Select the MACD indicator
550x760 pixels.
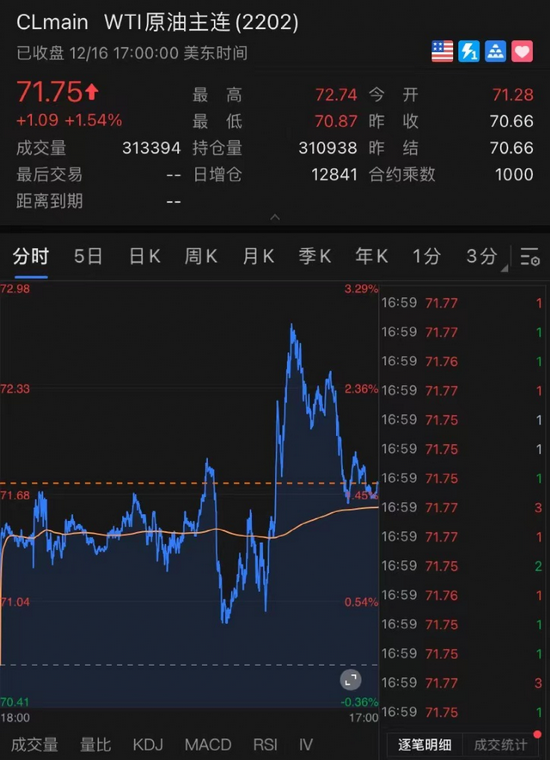(208, 744)
